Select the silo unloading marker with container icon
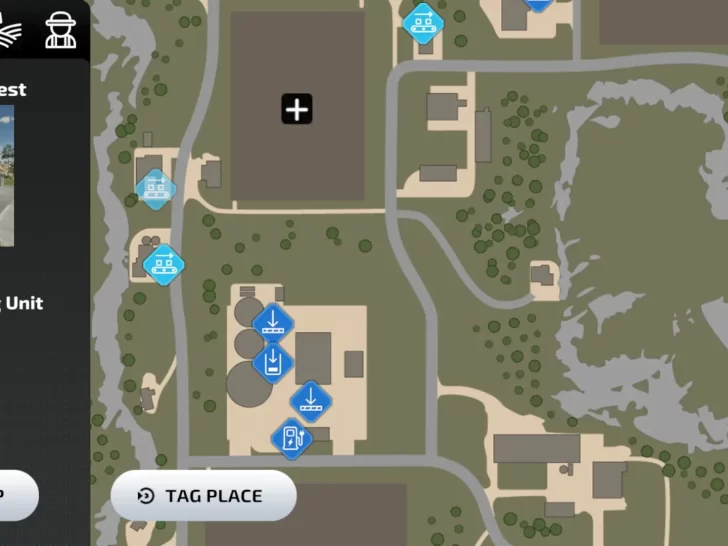The image size is (728, 546). pyautogui.click(x=271, y=362)
